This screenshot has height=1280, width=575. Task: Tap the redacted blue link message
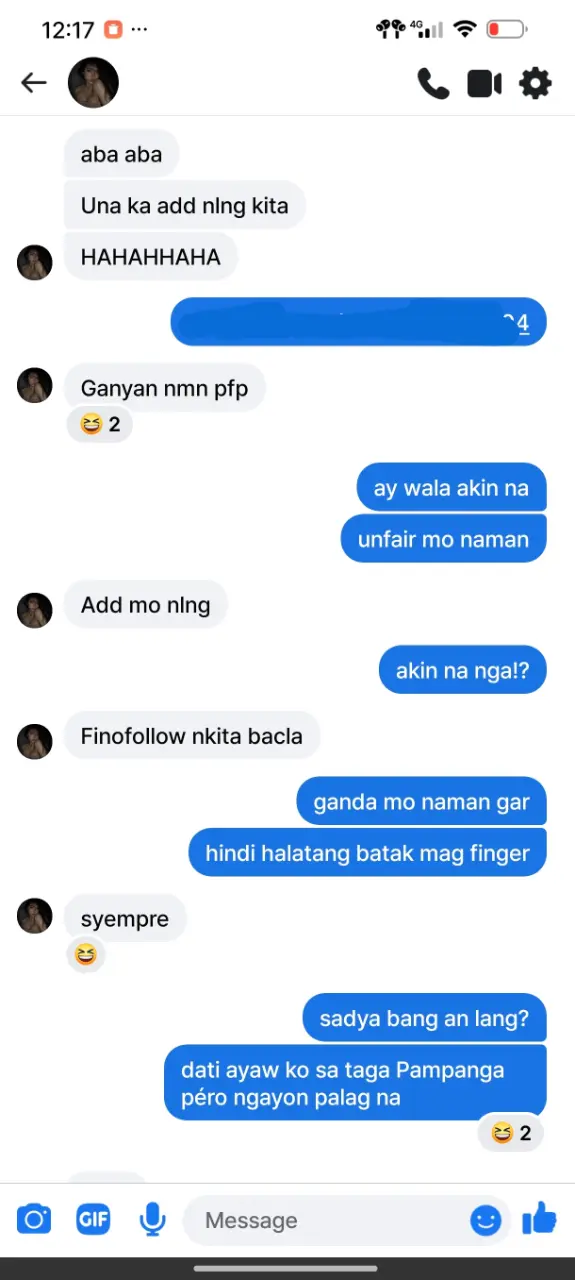359,322
